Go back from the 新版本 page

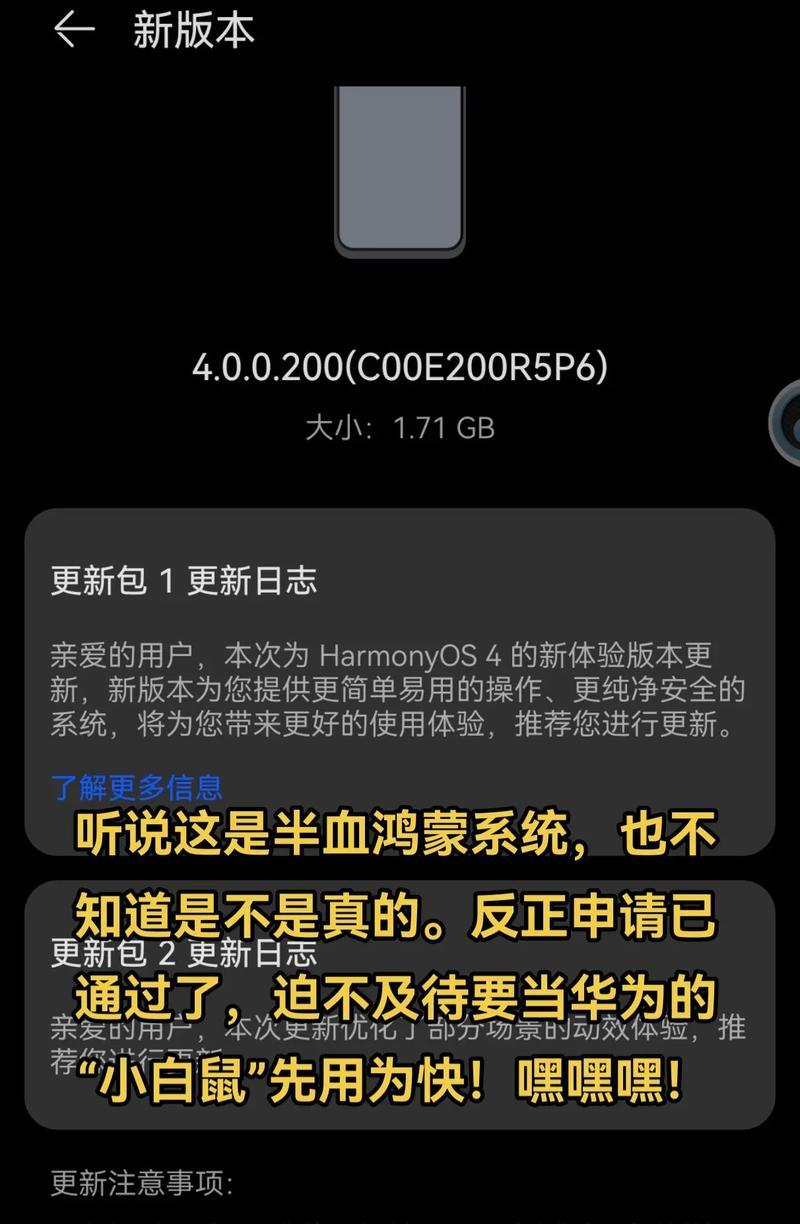click(73, 31)
